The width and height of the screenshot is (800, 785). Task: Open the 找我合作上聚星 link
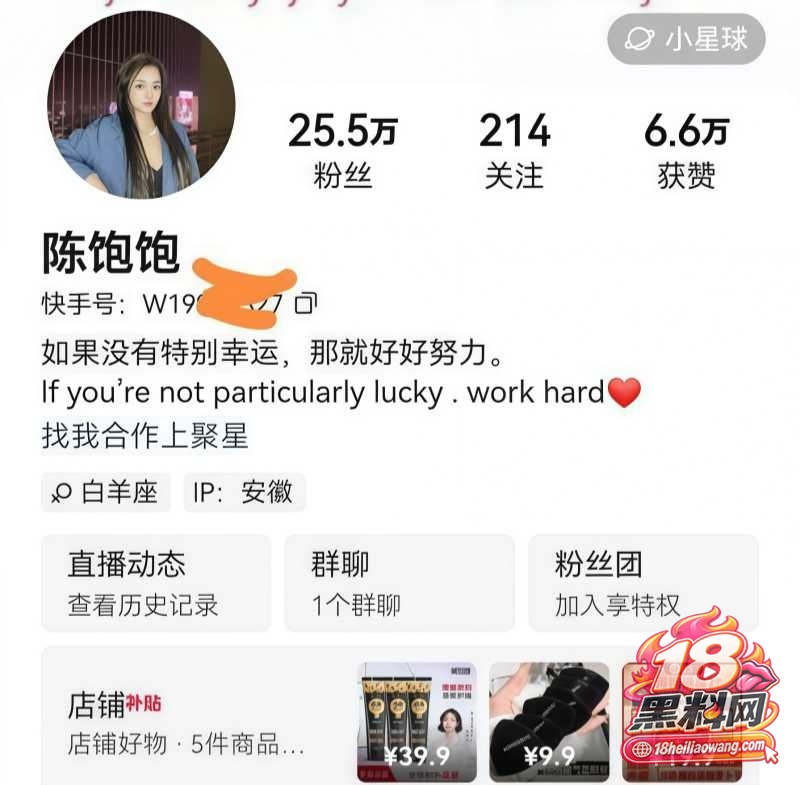click(145, 436)
